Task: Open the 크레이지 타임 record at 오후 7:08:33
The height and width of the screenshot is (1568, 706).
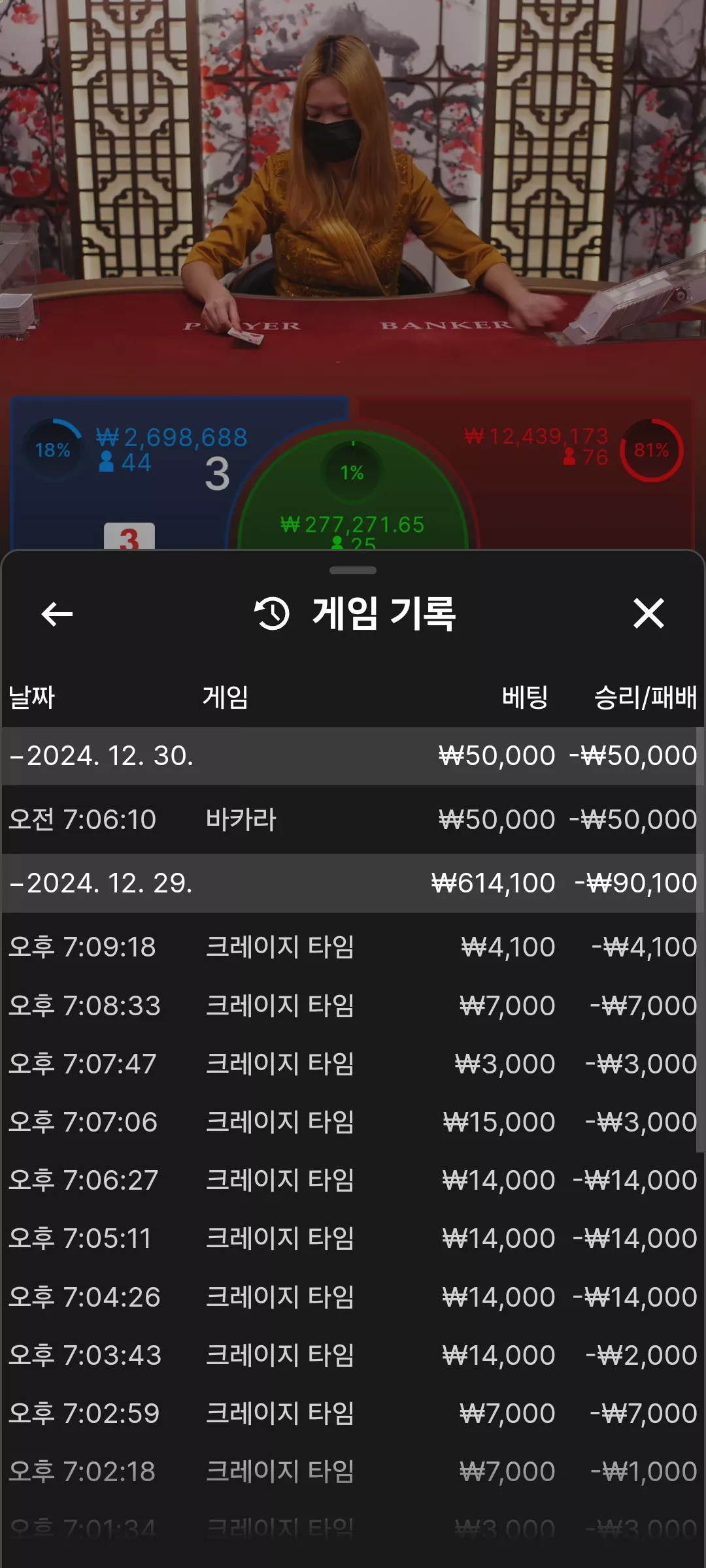Action: click(349, 1005)
